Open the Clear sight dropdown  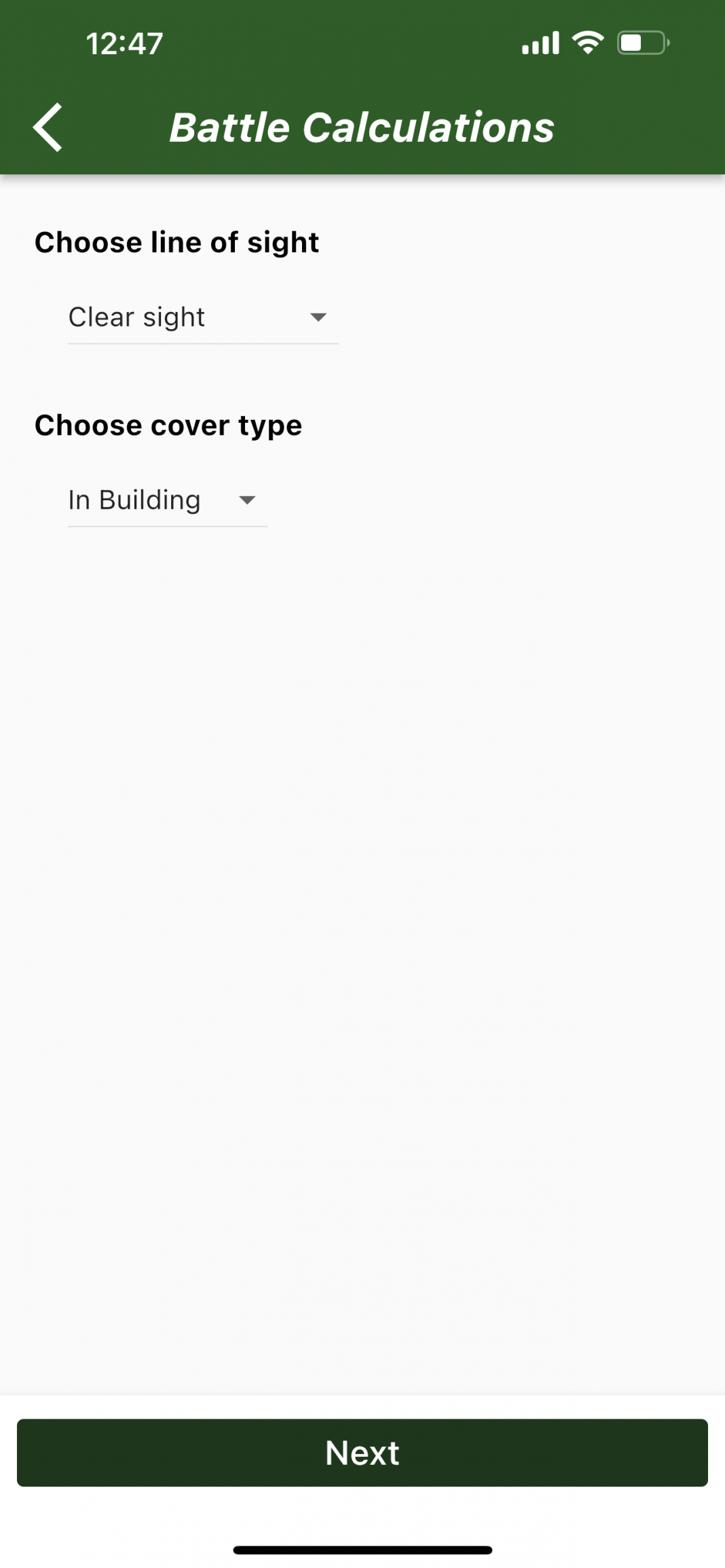[202, 318]
